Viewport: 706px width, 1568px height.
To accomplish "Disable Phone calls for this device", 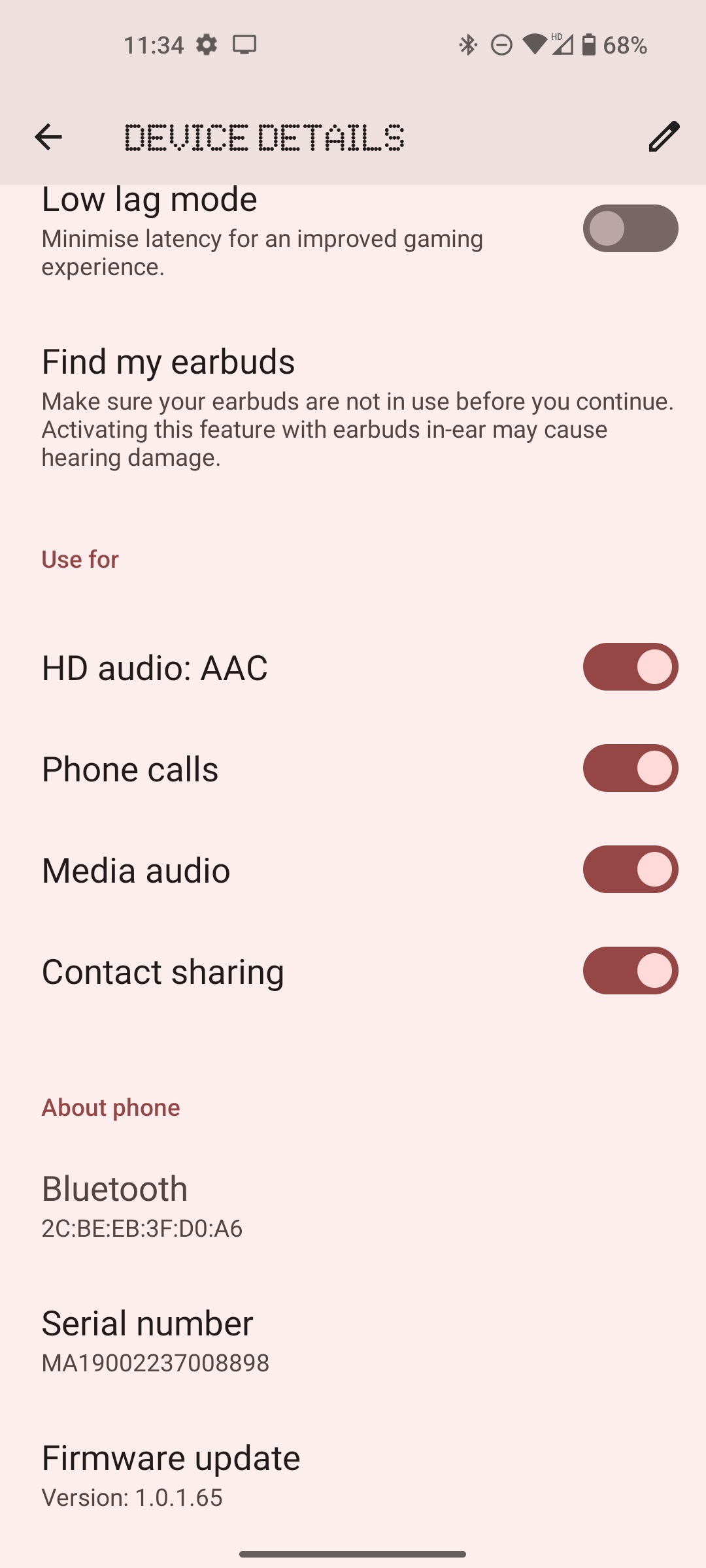I will click(630, 768).
